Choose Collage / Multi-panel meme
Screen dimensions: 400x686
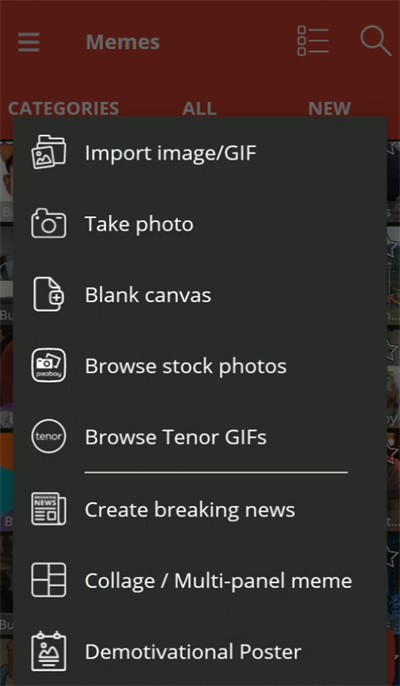coord(200,581)
